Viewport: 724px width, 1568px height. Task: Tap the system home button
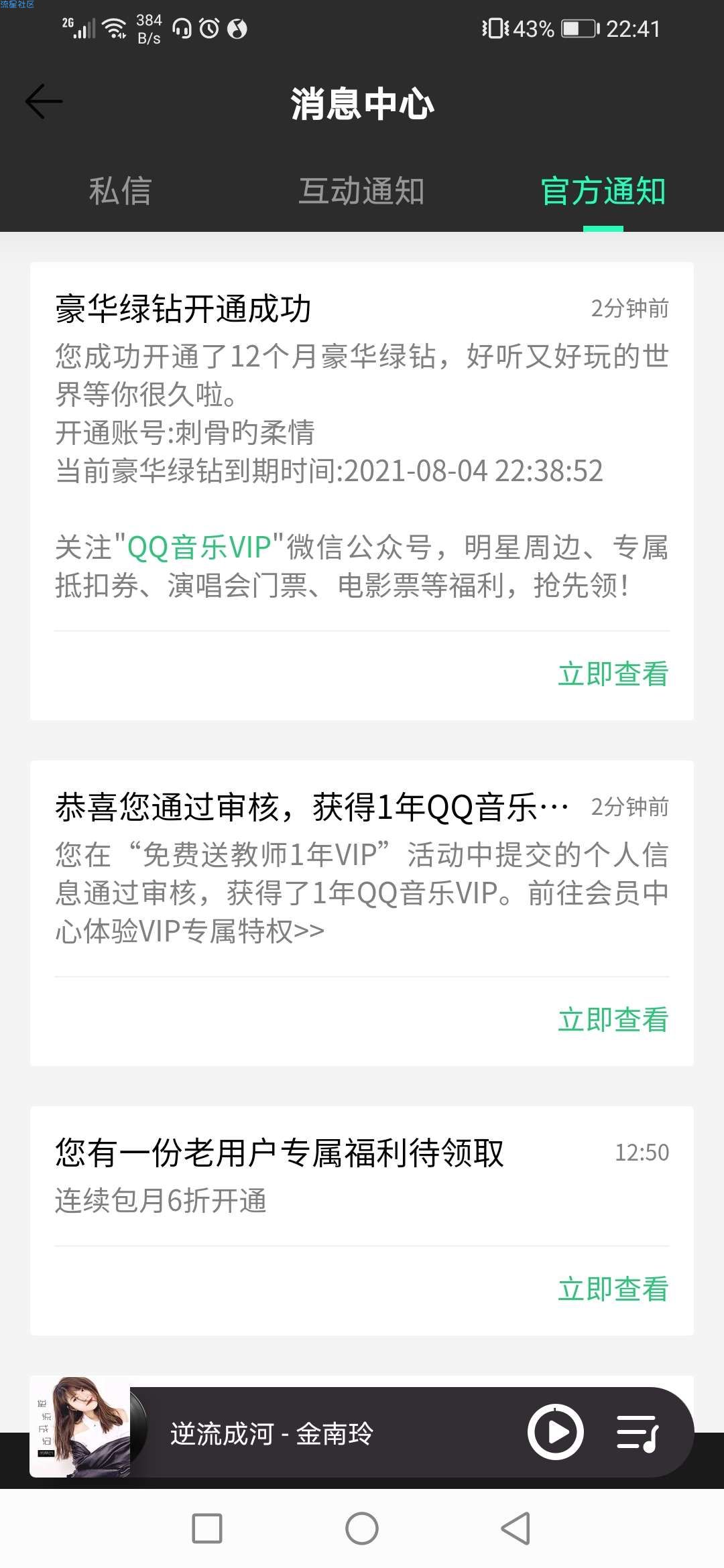(362, 1528)
